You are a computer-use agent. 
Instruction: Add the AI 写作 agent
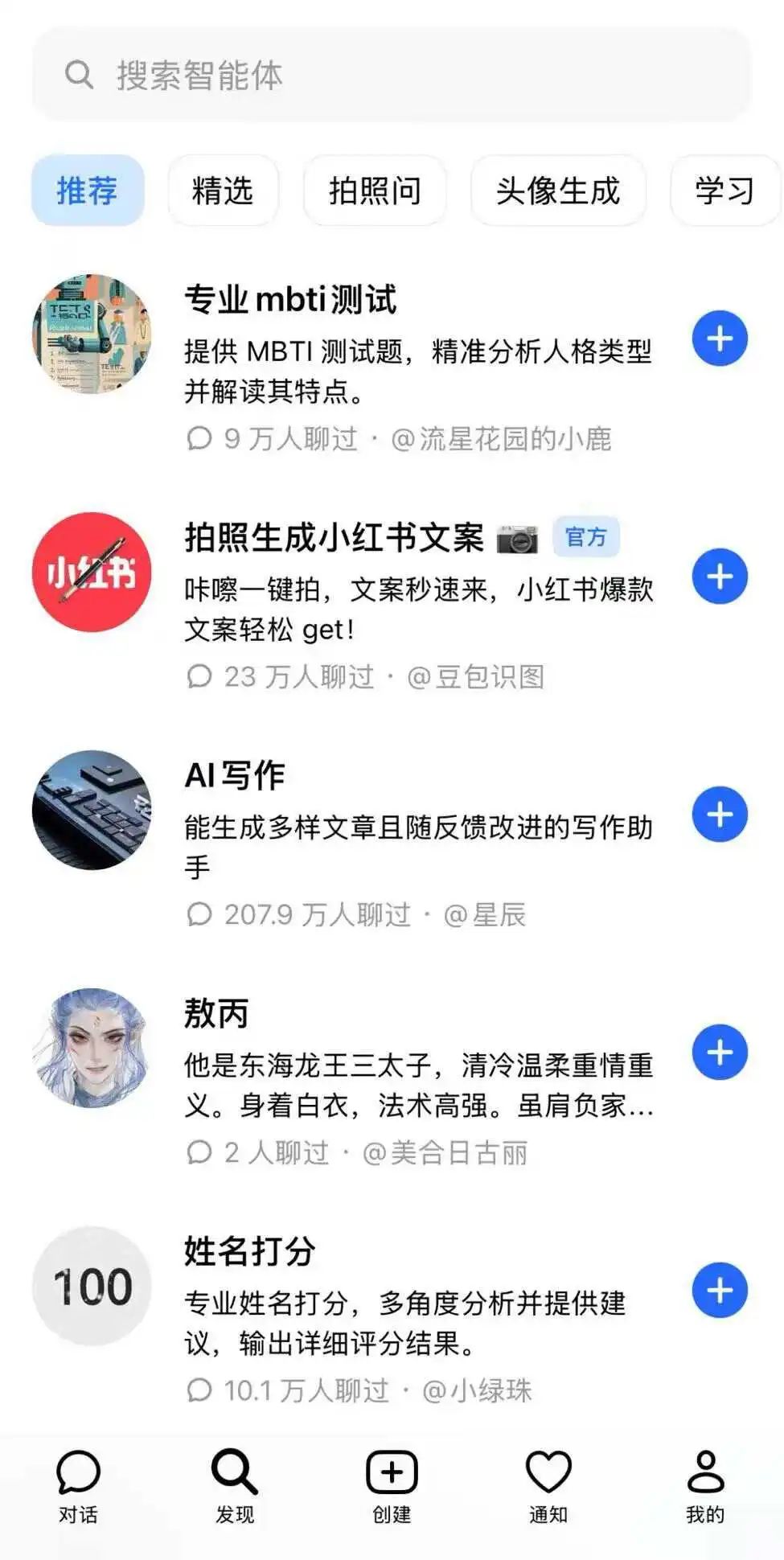[x=720, y=815]
